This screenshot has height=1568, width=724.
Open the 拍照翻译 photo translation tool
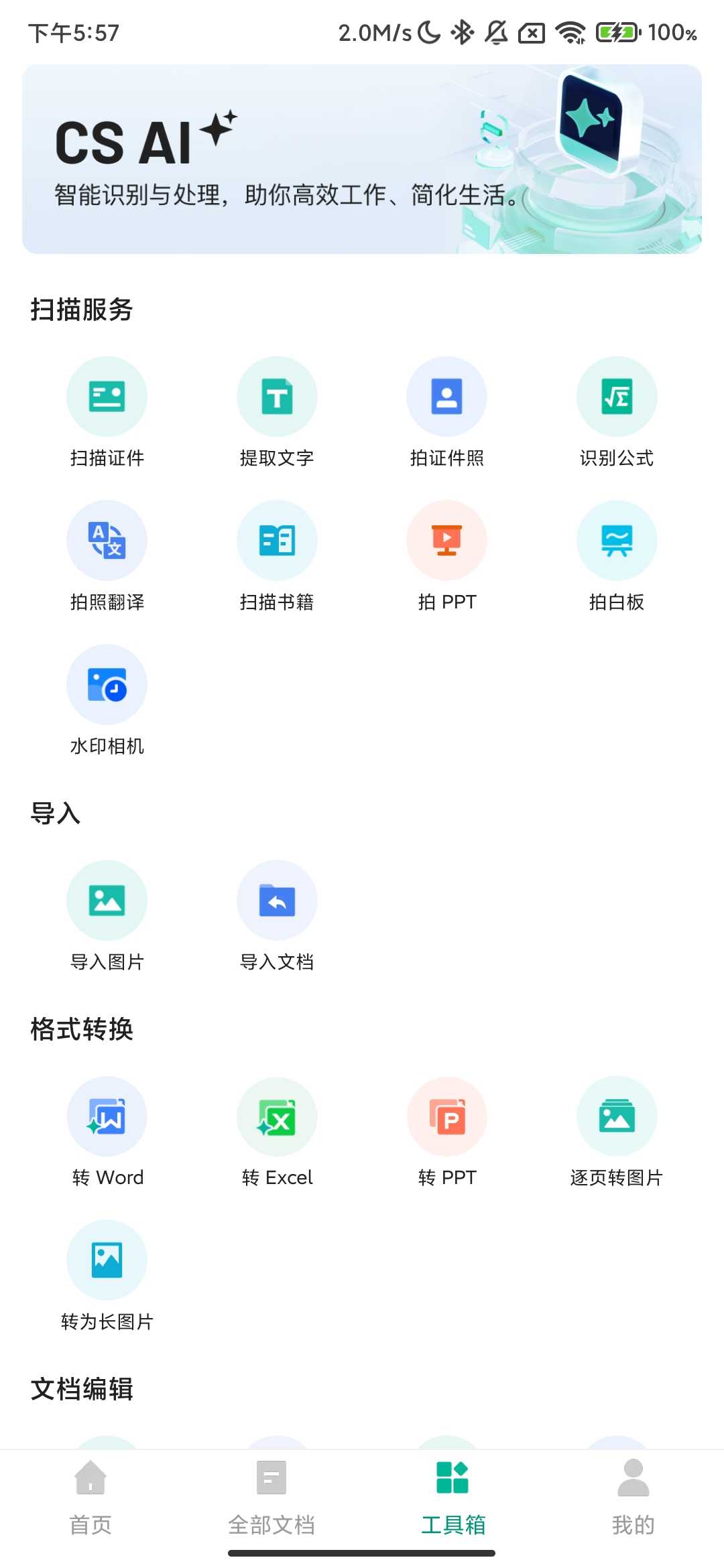tap(107, 554)
